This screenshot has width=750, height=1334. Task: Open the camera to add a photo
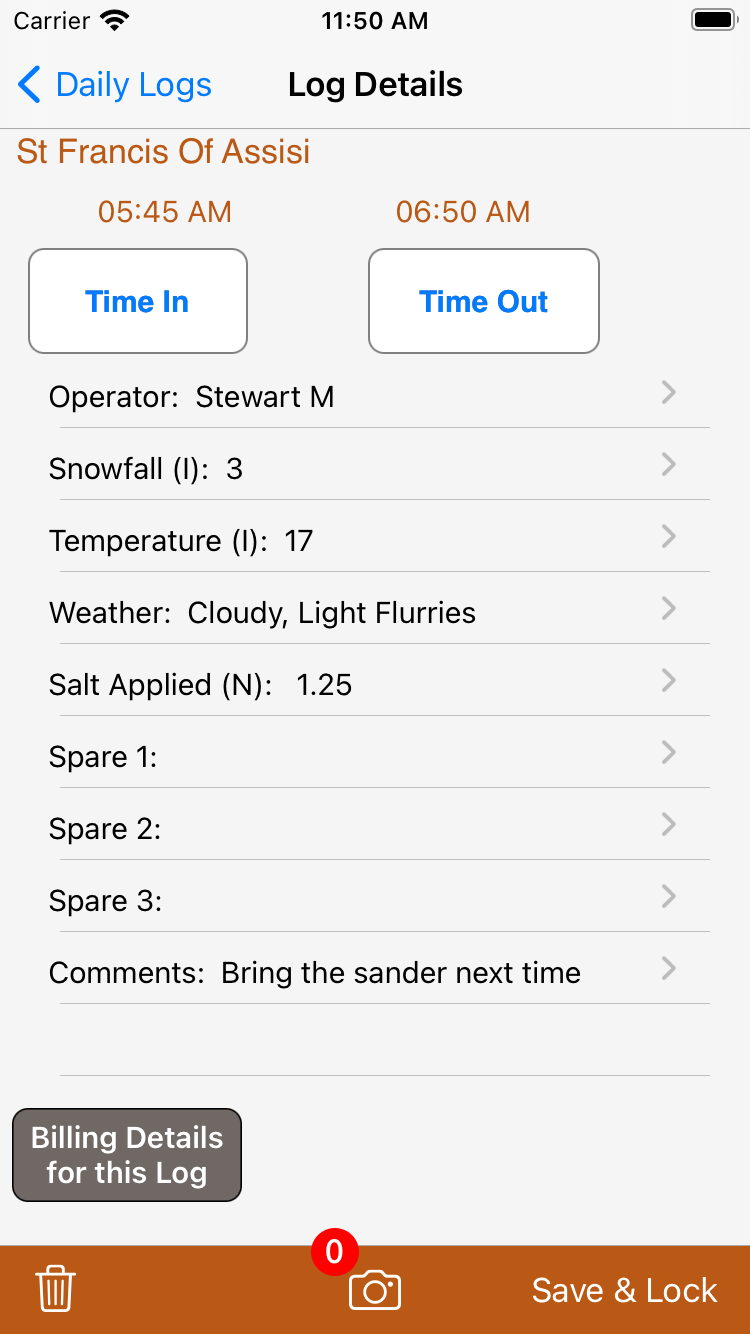374,1290
